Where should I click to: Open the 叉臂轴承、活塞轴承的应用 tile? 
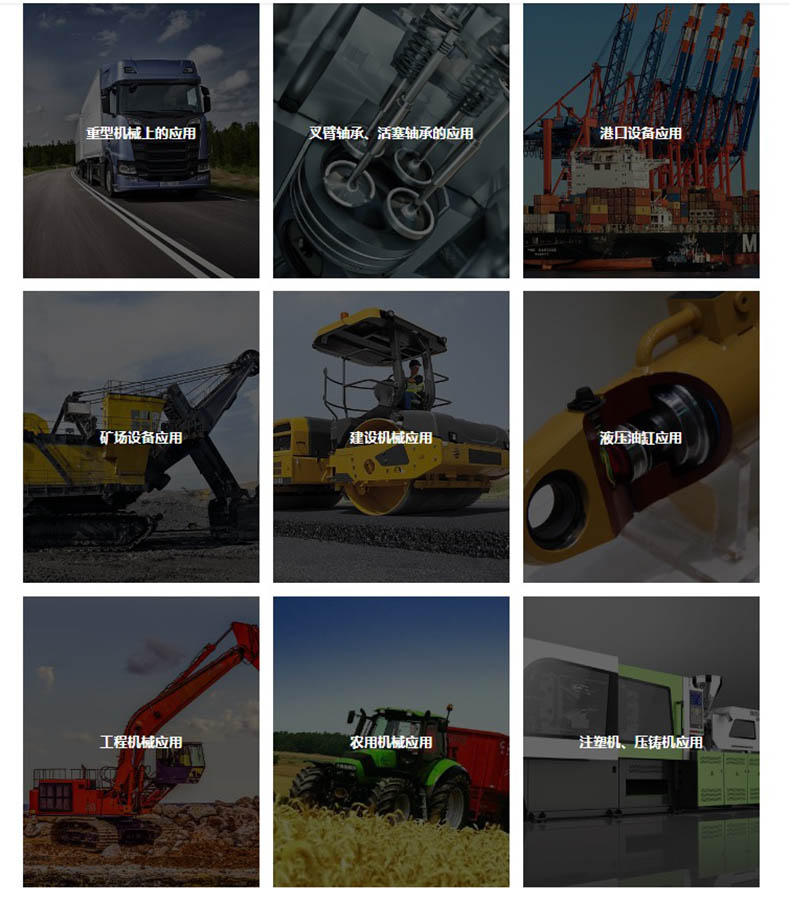pyautogui.click(x=391, y=140)
